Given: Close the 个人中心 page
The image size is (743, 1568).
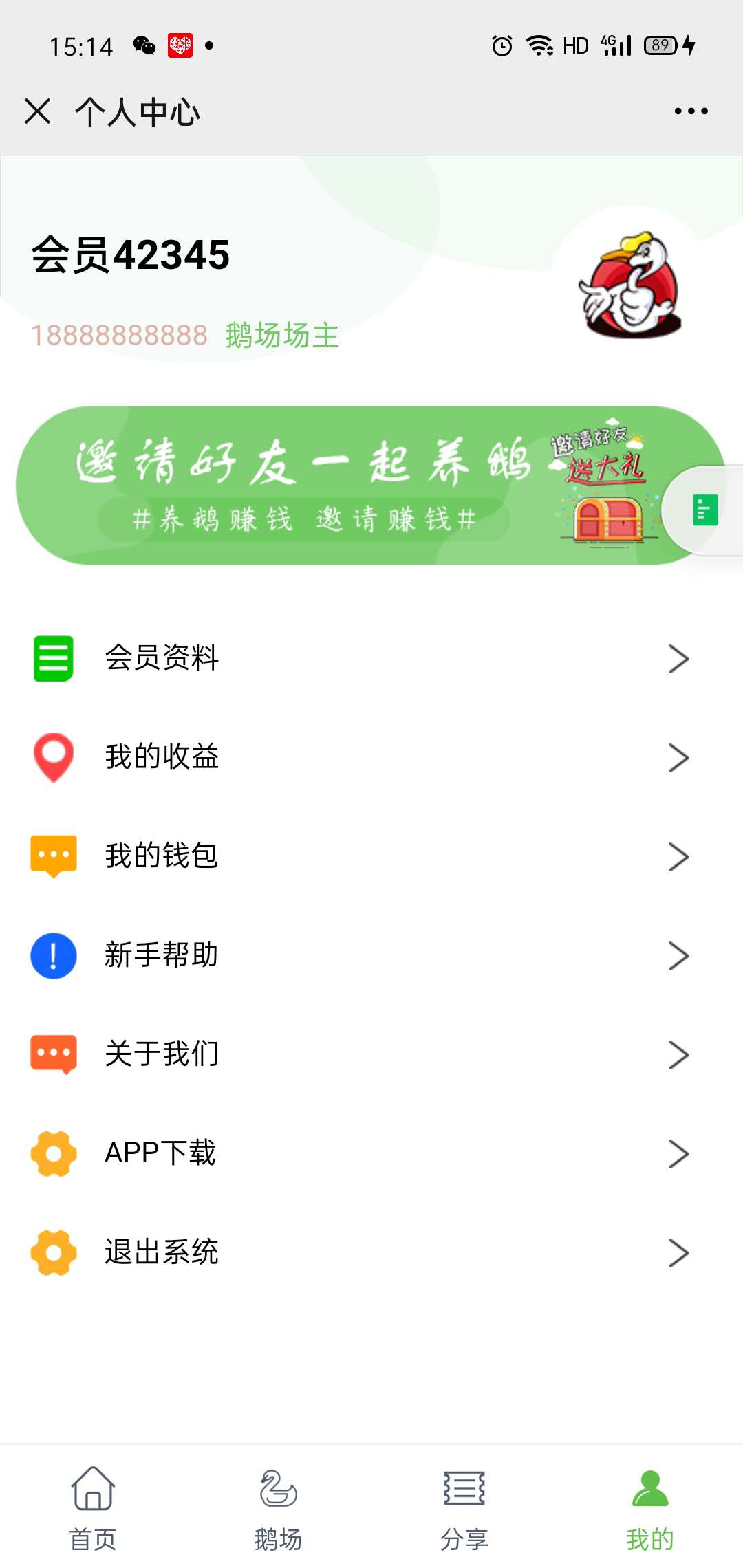Looking at the screenshot, I should coord(37,111).
